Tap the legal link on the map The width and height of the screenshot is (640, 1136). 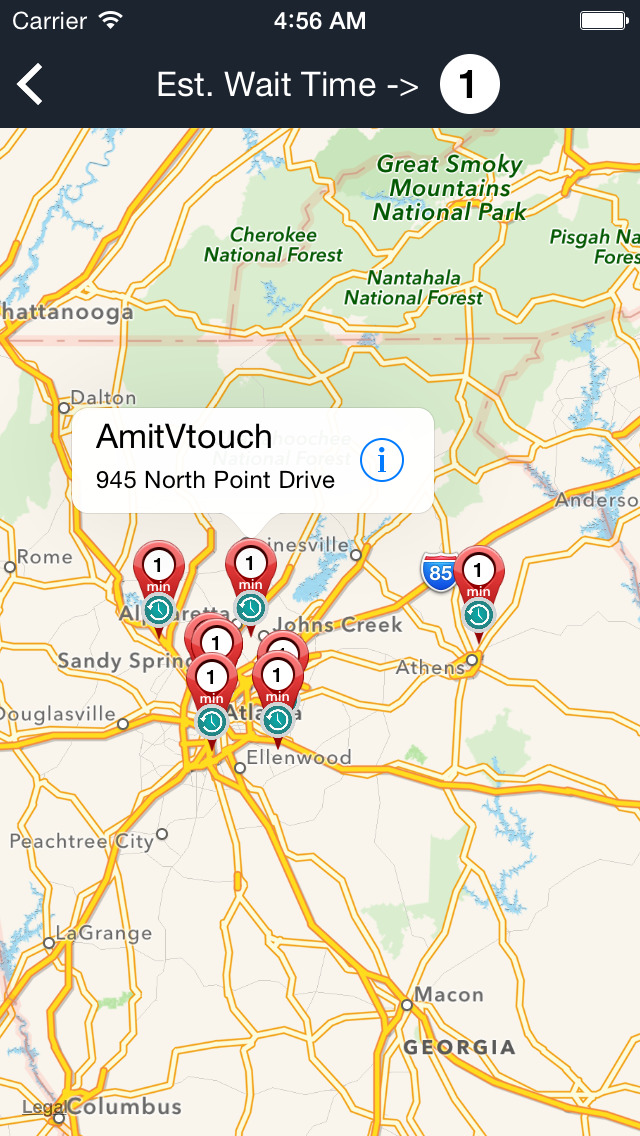pos(36,1107)
